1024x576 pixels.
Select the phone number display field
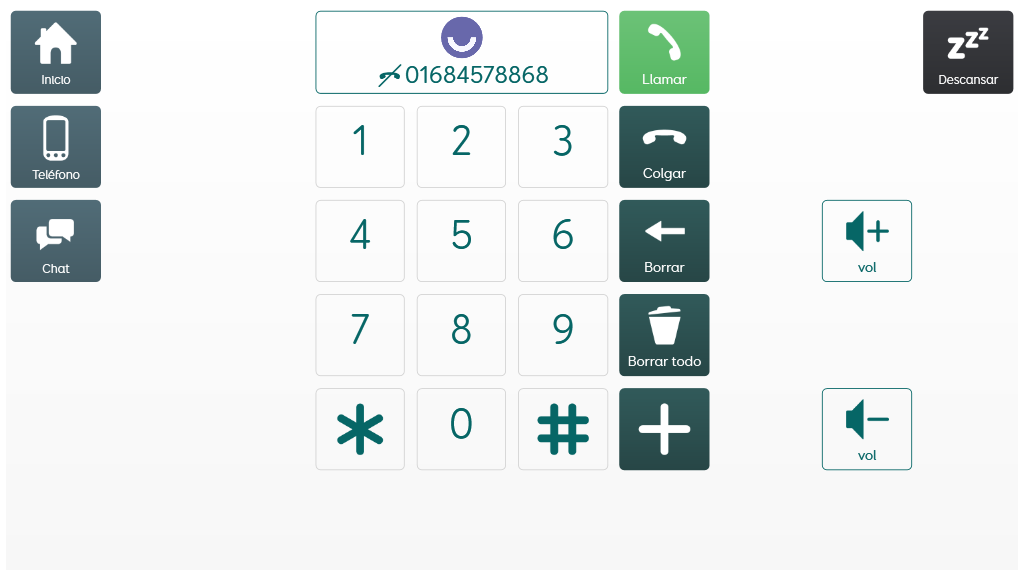461,52
